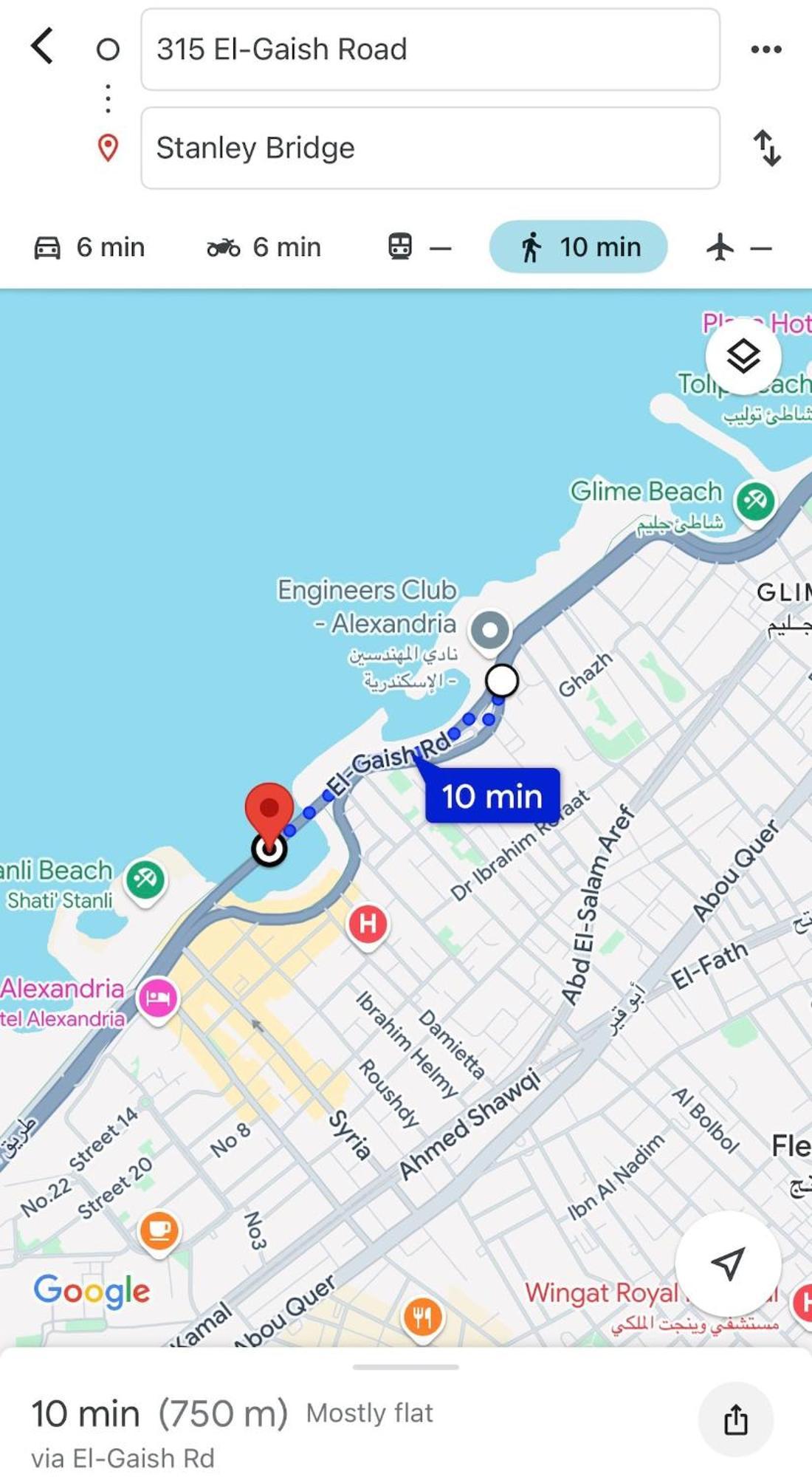The height and width of the screenshot is (1477, 812).
Task: Select walking mode, 10 min
Action: click(578, 247)
